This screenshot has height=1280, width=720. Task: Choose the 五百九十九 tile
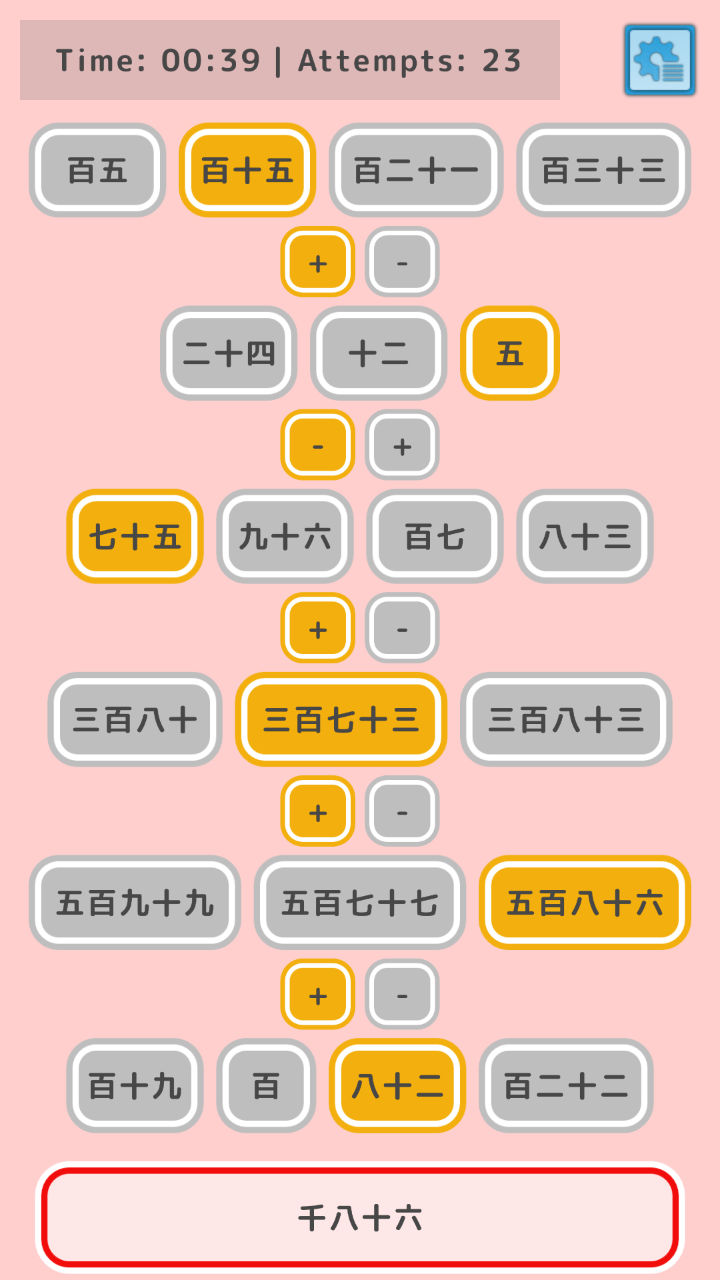point(135,902)
